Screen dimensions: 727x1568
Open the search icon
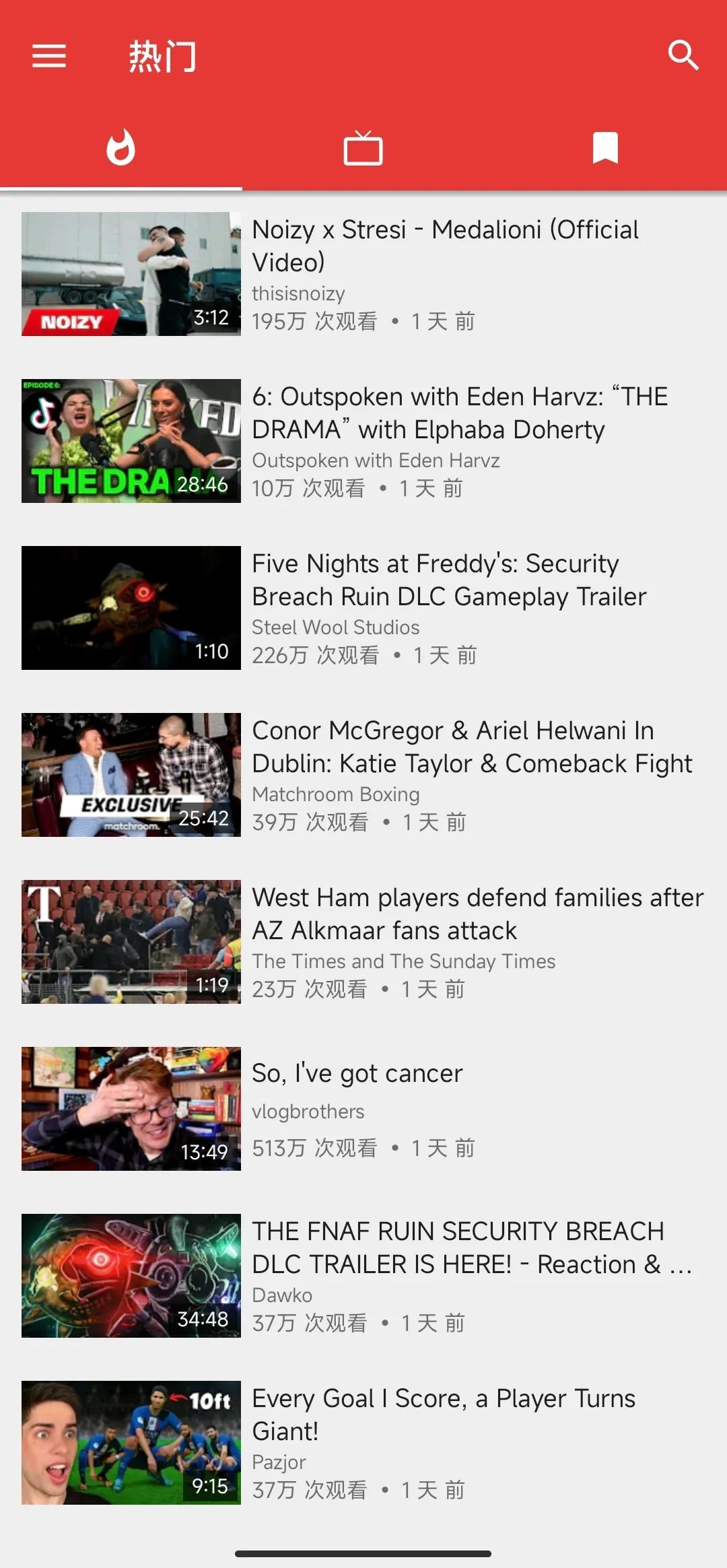coord(683,55)
